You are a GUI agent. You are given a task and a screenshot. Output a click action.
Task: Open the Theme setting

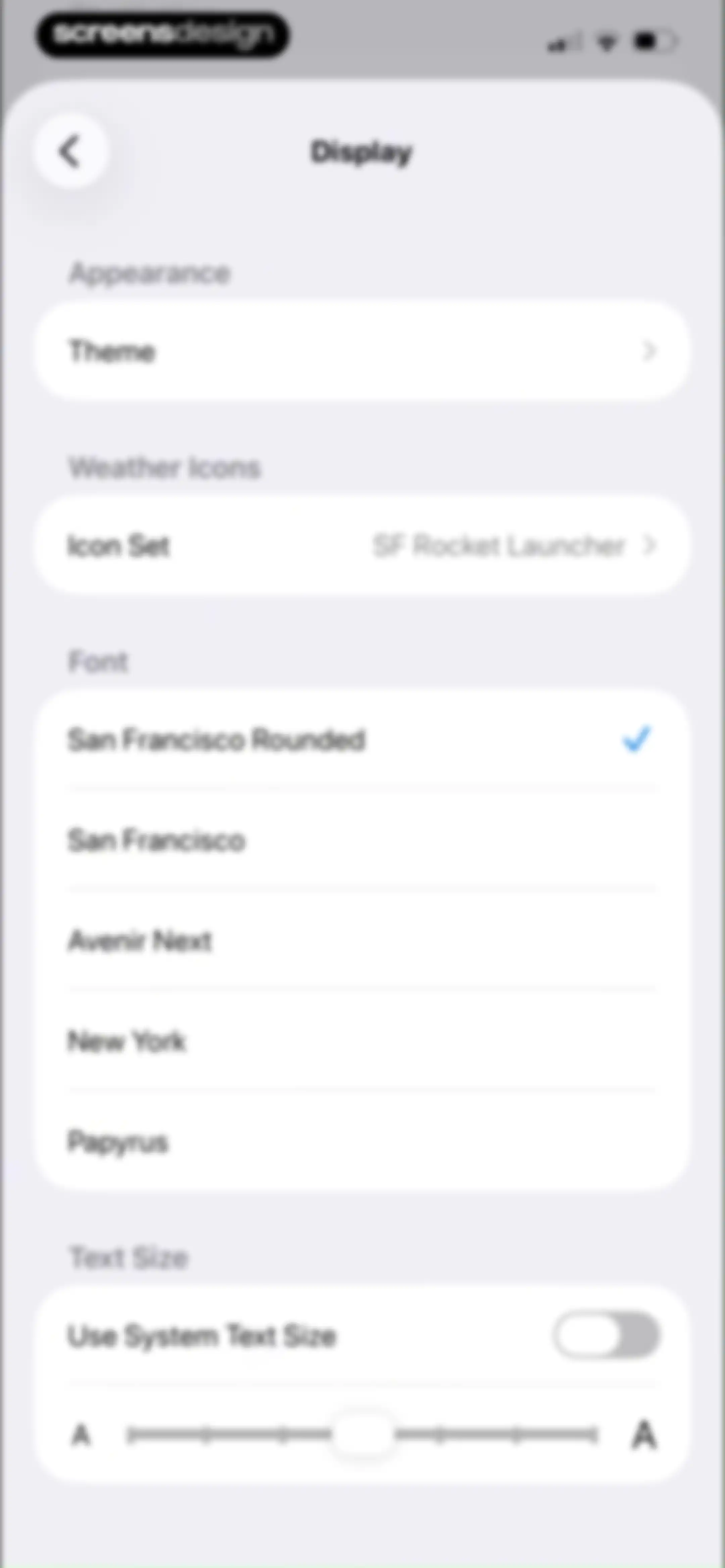point(362,351)
